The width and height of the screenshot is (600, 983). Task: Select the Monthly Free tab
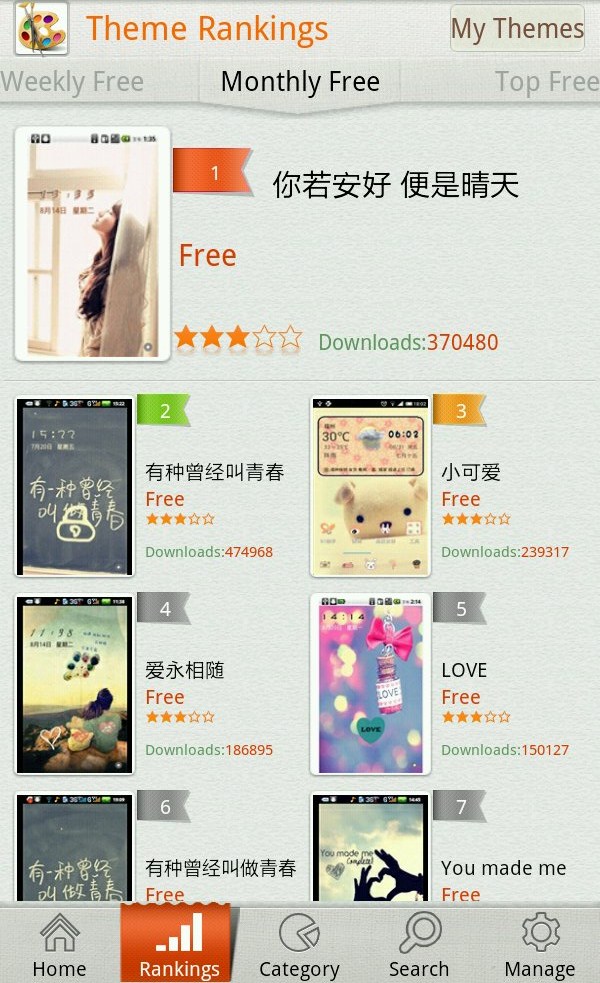(300, 82)
